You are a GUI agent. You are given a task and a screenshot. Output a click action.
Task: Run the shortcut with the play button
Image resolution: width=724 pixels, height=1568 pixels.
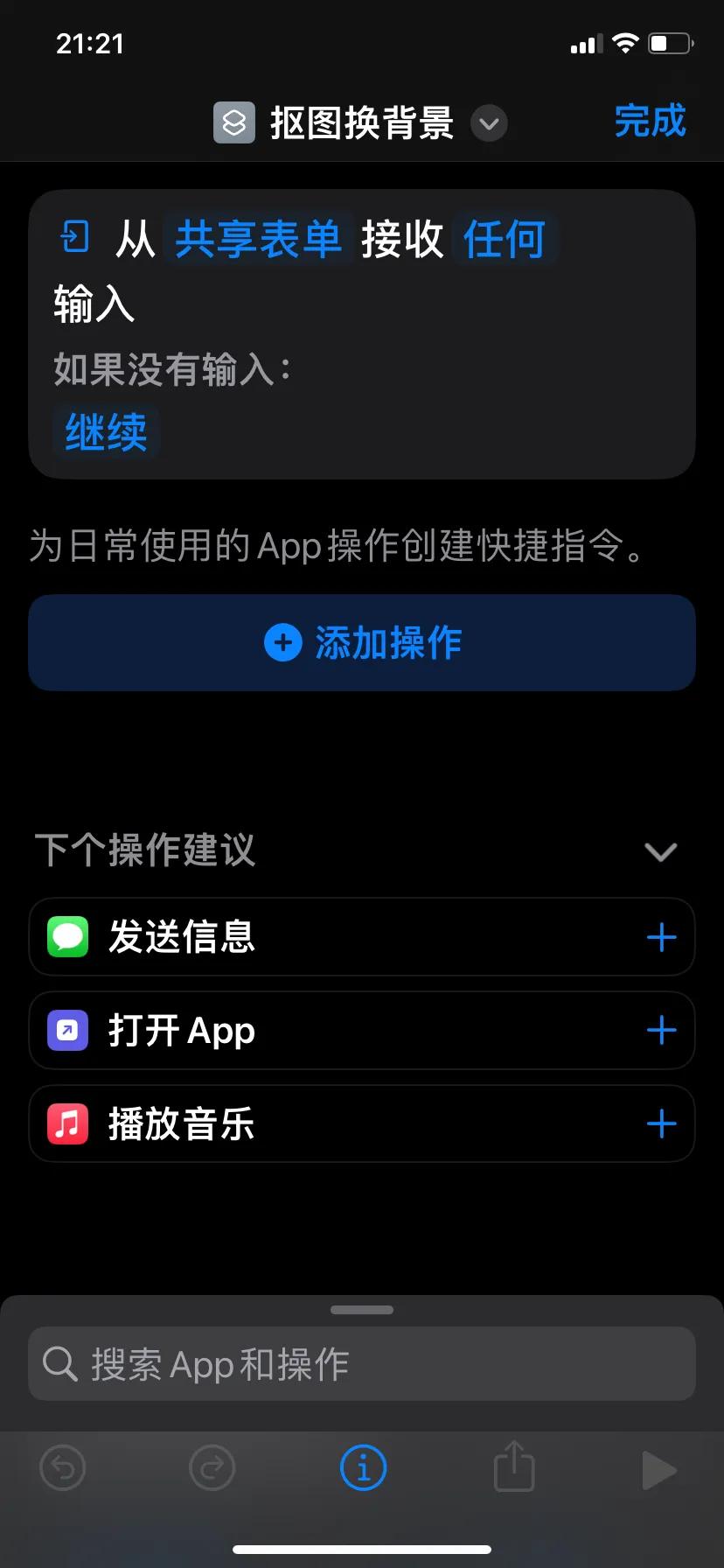(658, 1469)
